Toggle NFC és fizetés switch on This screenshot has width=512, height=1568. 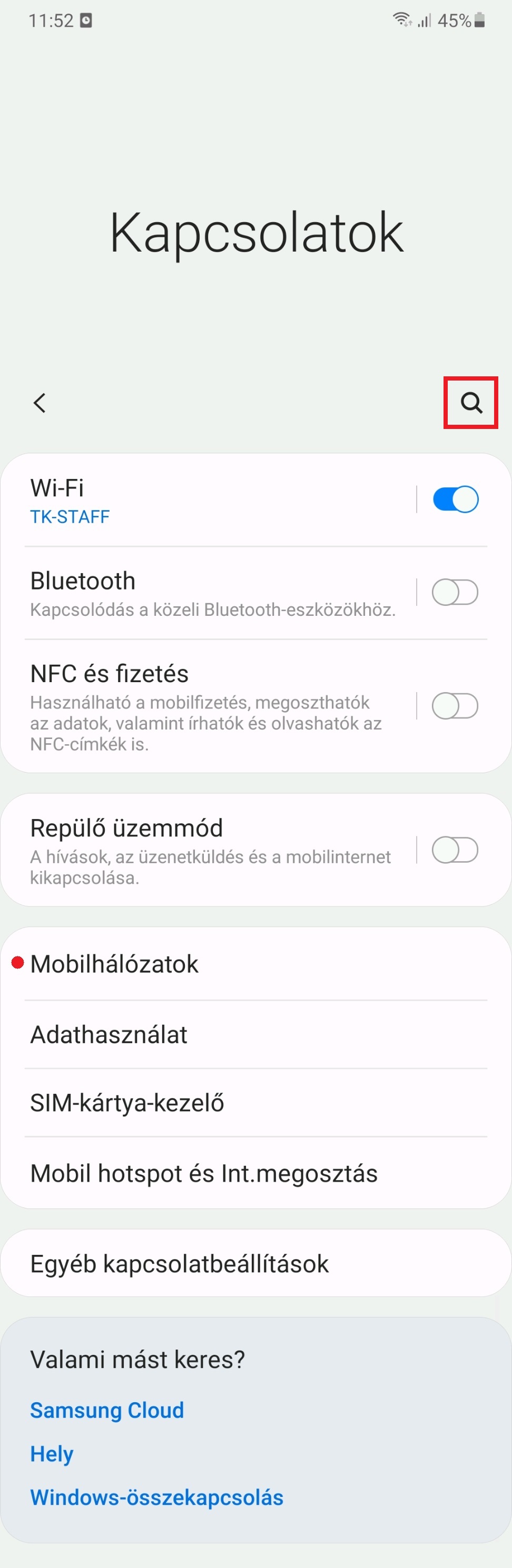455,706
